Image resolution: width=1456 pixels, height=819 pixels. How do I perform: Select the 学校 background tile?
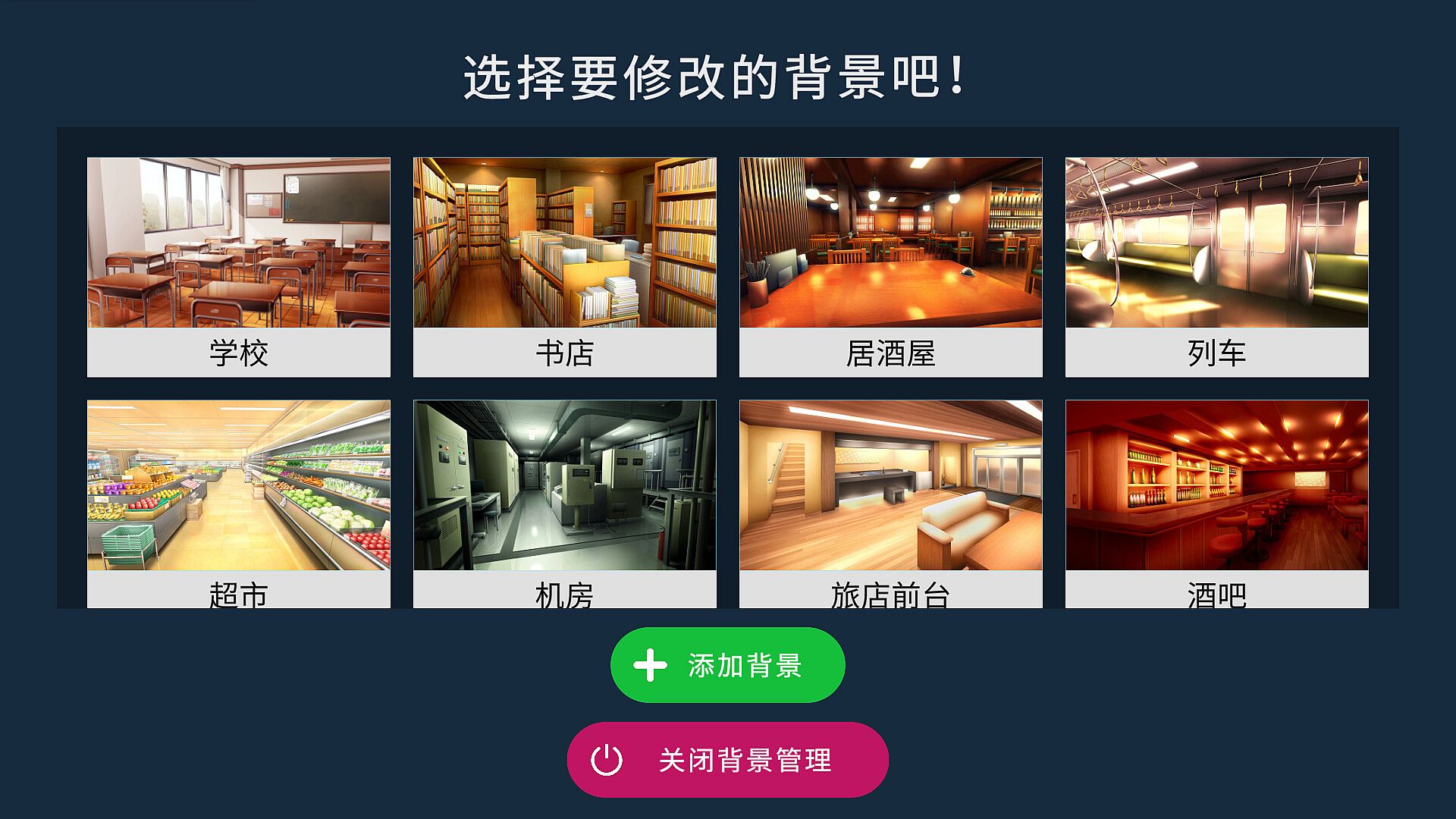pos(238,266)
